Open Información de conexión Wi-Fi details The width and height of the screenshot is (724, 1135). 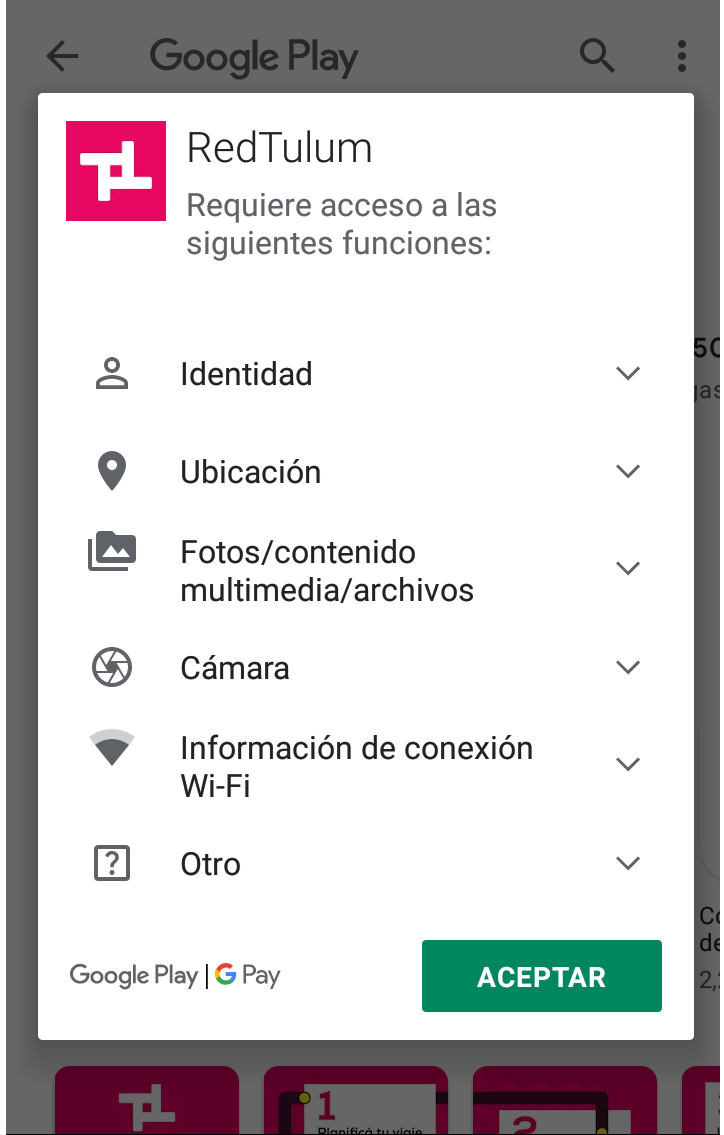pyautogui.click(x=366, y=765)
